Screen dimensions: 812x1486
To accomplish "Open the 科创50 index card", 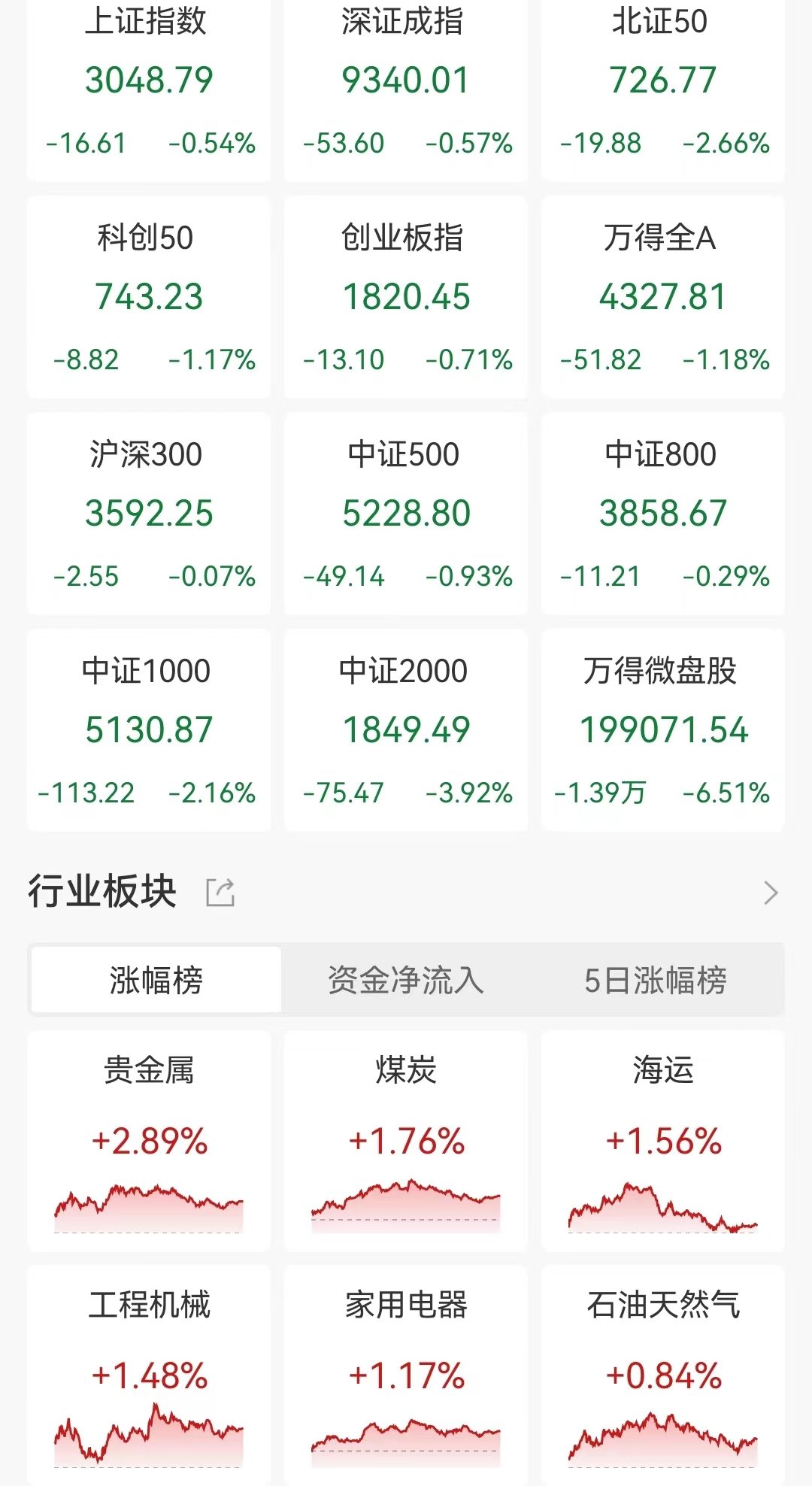I will pyautogui.click(x=149, y=297).
